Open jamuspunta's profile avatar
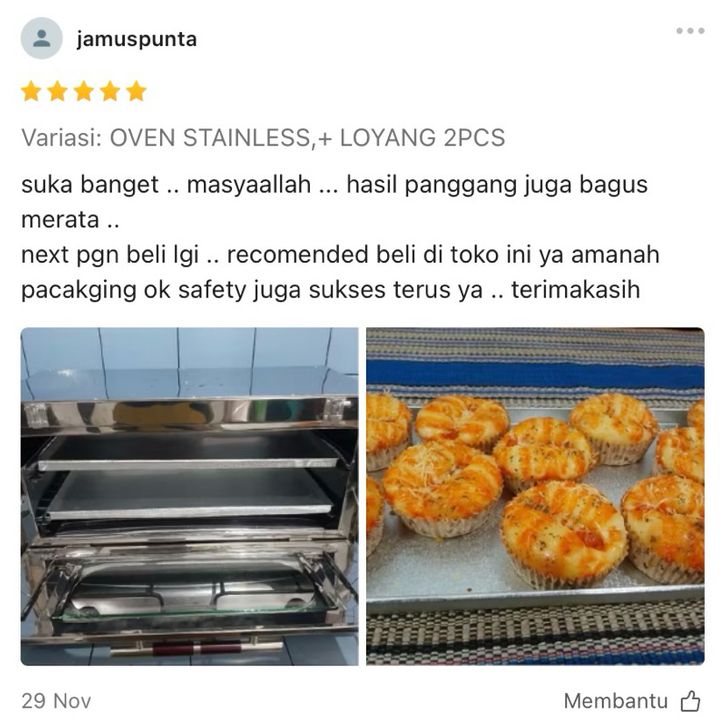Screen dimensions: 726x726 click(x=41, y=39)
